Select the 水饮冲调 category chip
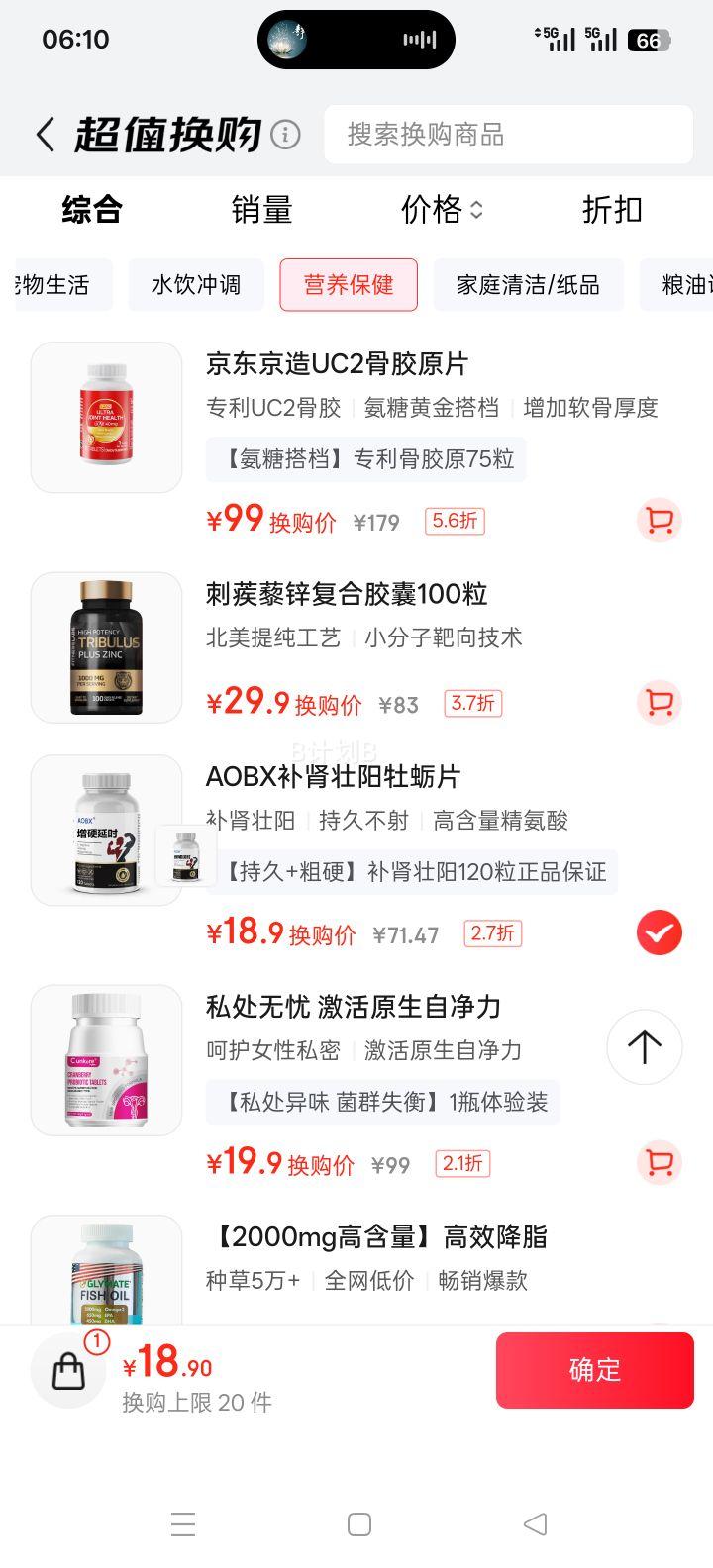The width and height of the screenshot is (713, 1568). [195, 285]
